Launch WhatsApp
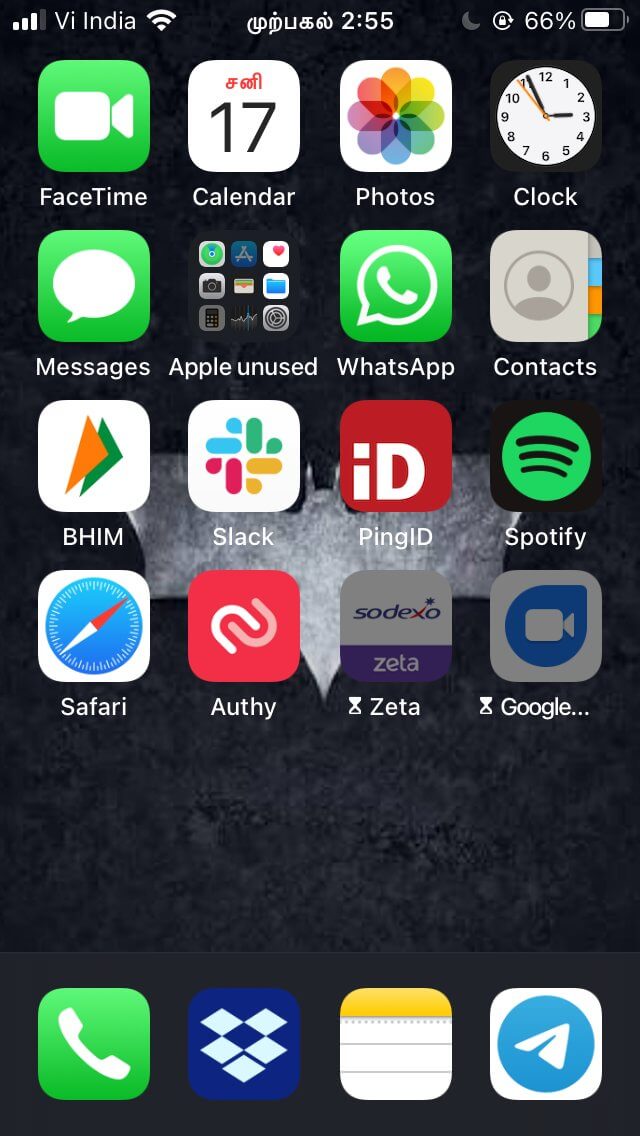This screenshot has width=640, height=1136. [396, 286]
